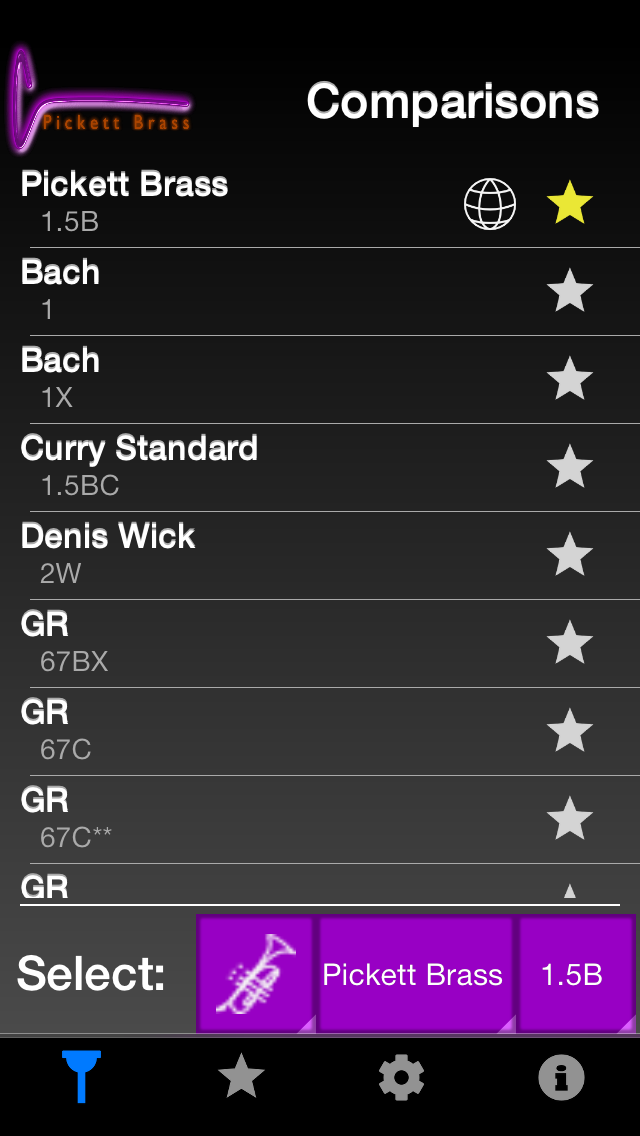Go to the favorites star tab
This screenshot has width=640, height=1136.
(241, 1077)
